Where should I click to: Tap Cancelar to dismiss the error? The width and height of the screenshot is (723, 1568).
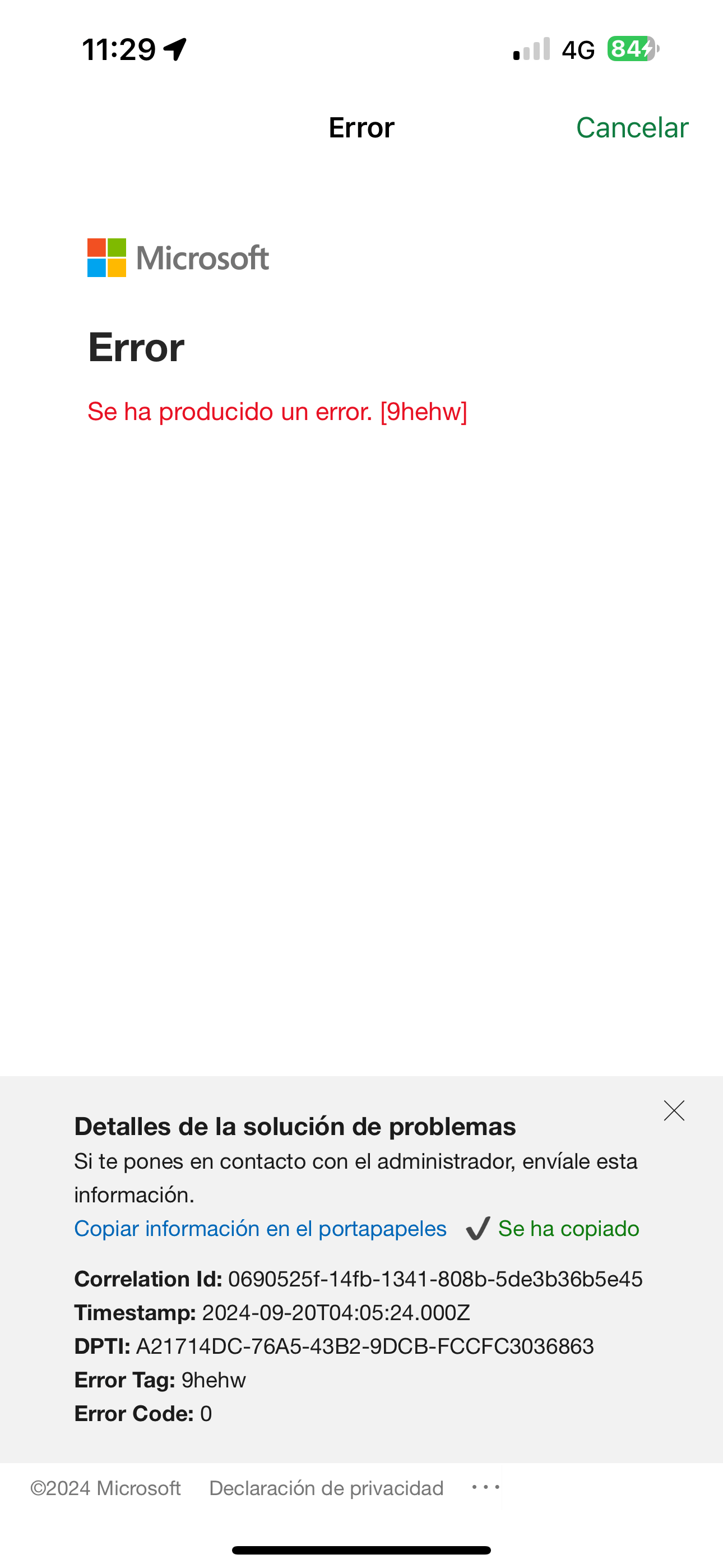tap(632, 128)
